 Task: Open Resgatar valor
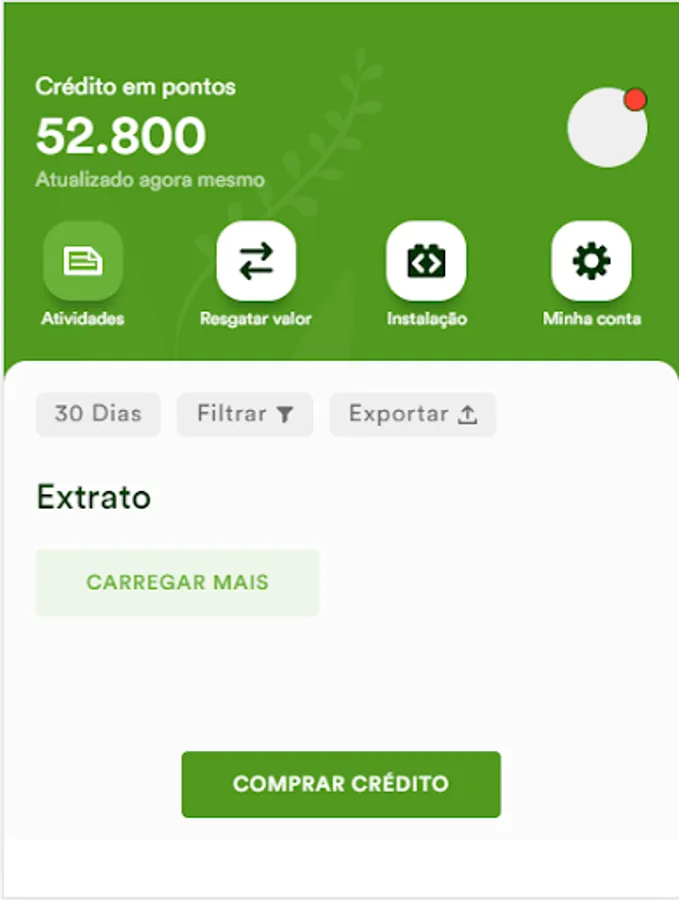[256, 261]
